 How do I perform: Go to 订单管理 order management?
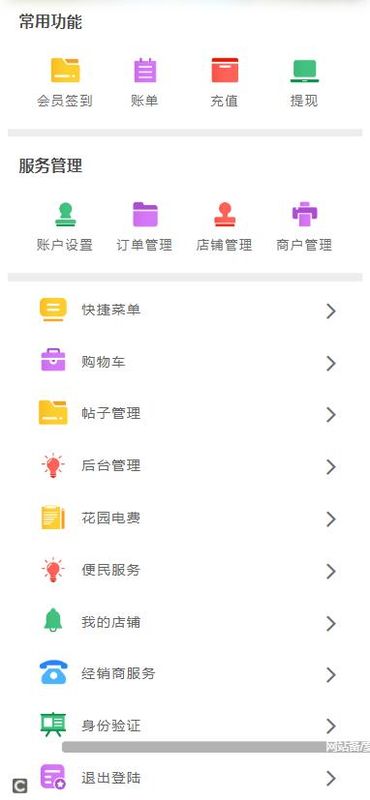pos(144,227)
